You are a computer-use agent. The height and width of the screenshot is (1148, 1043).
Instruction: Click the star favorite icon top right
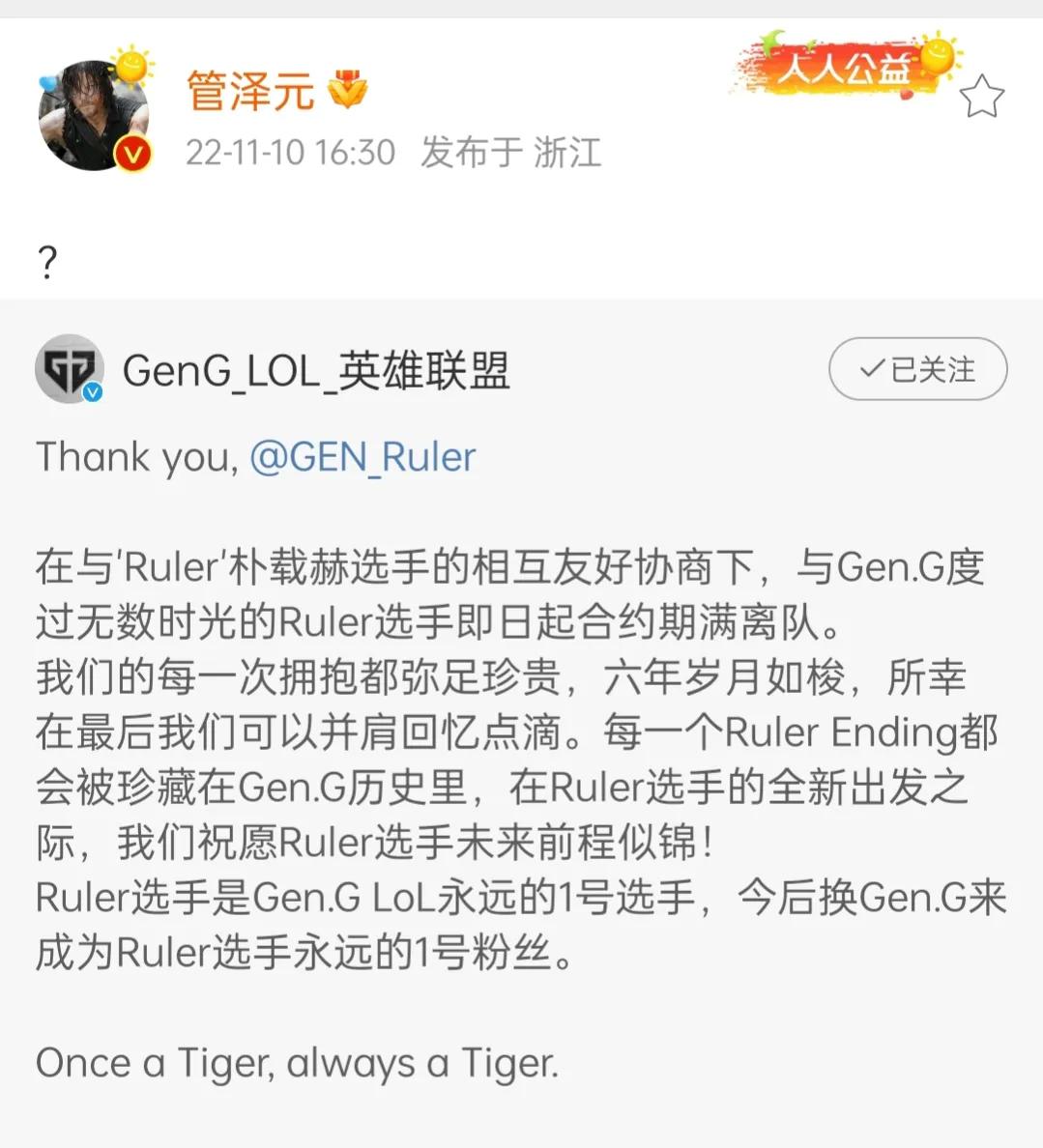983,95
